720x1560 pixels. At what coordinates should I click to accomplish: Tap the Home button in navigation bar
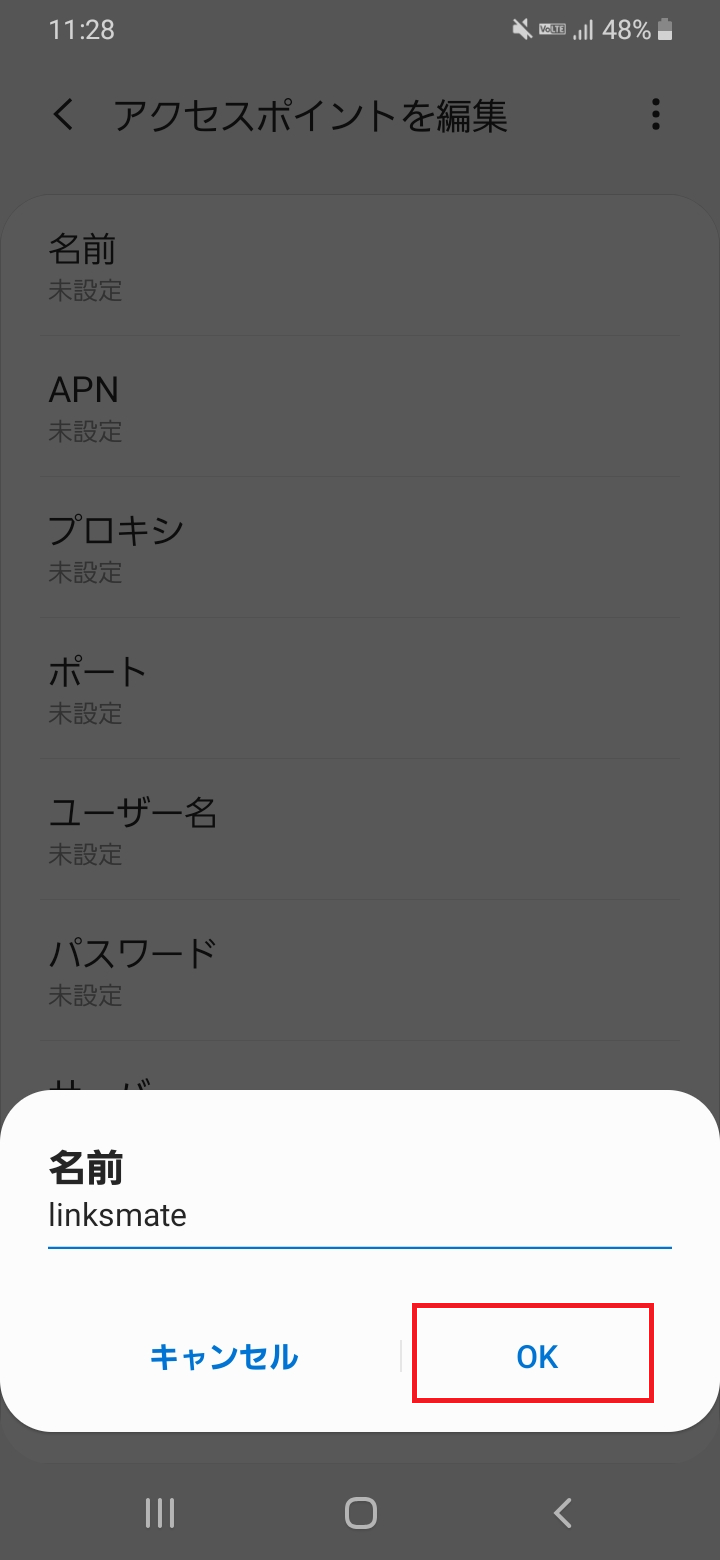coord(360,1513)
